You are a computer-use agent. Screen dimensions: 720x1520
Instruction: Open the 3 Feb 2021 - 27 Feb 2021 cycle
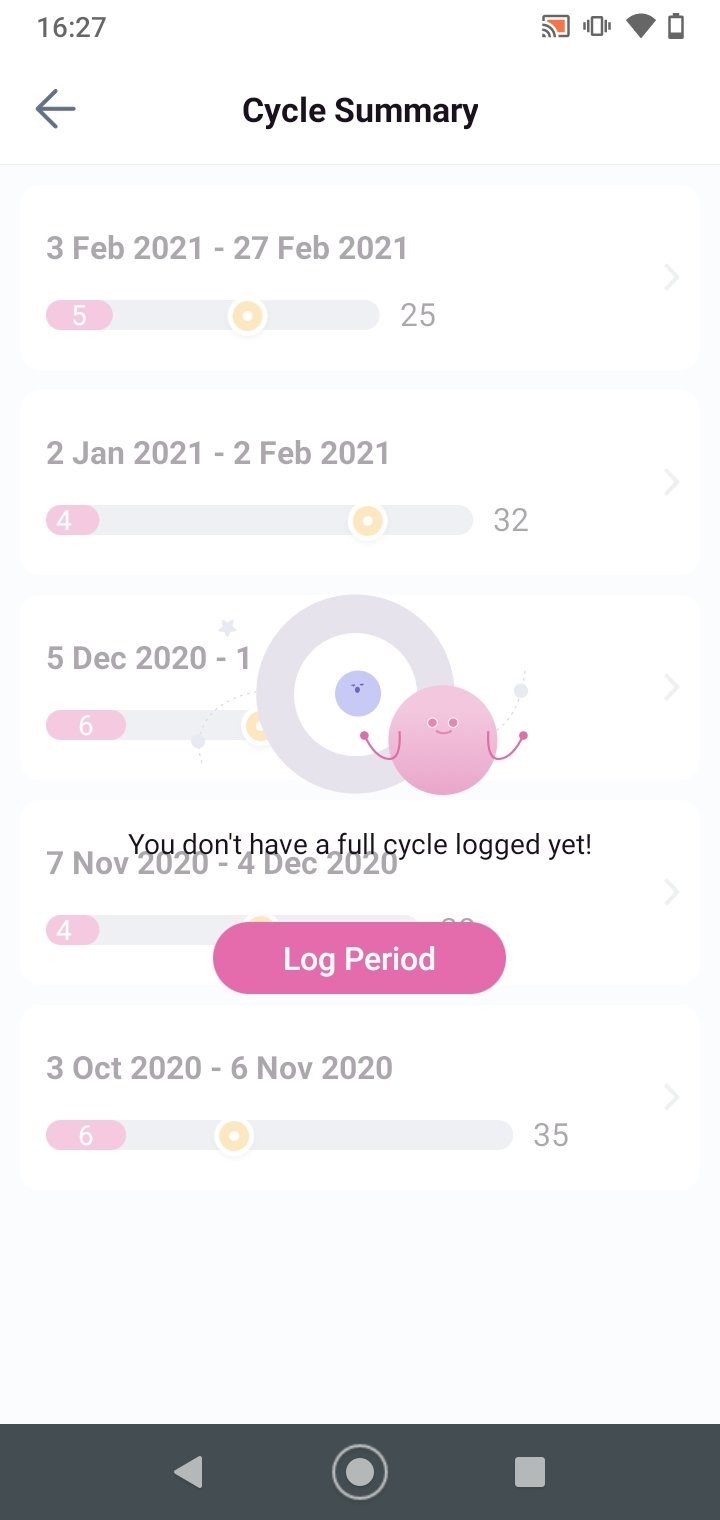[x=360, y=278]
